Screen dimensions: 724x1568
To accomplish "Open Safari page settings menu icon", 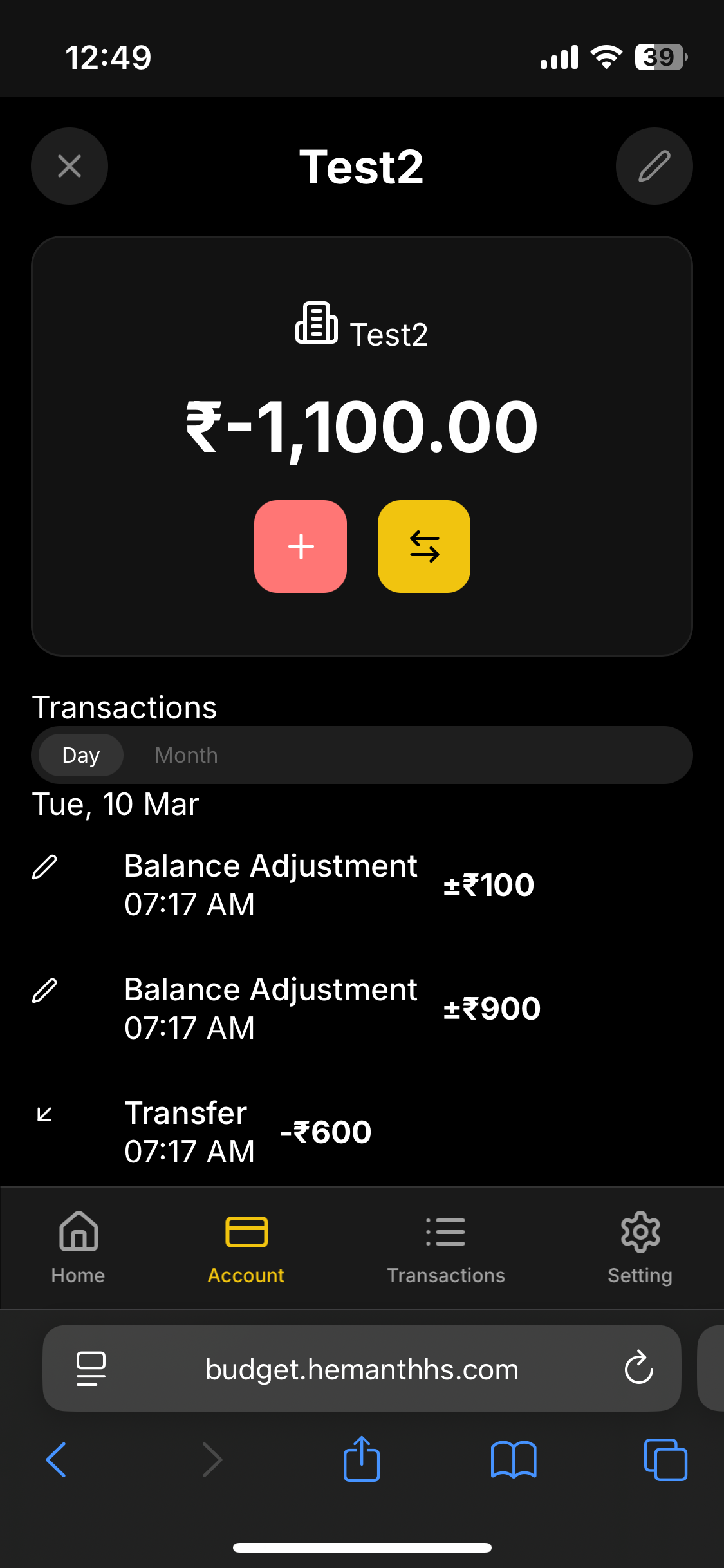I will 91,1368.
